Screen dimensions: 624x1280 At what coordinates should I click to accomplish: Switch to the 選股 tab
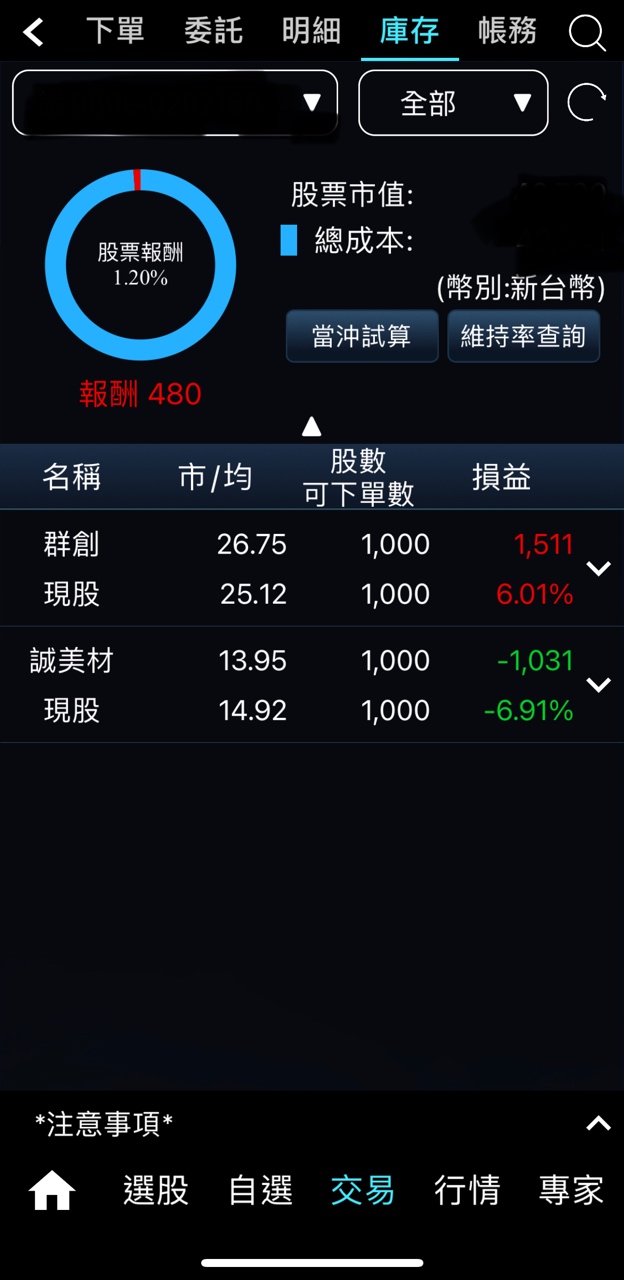[156, 1190]
